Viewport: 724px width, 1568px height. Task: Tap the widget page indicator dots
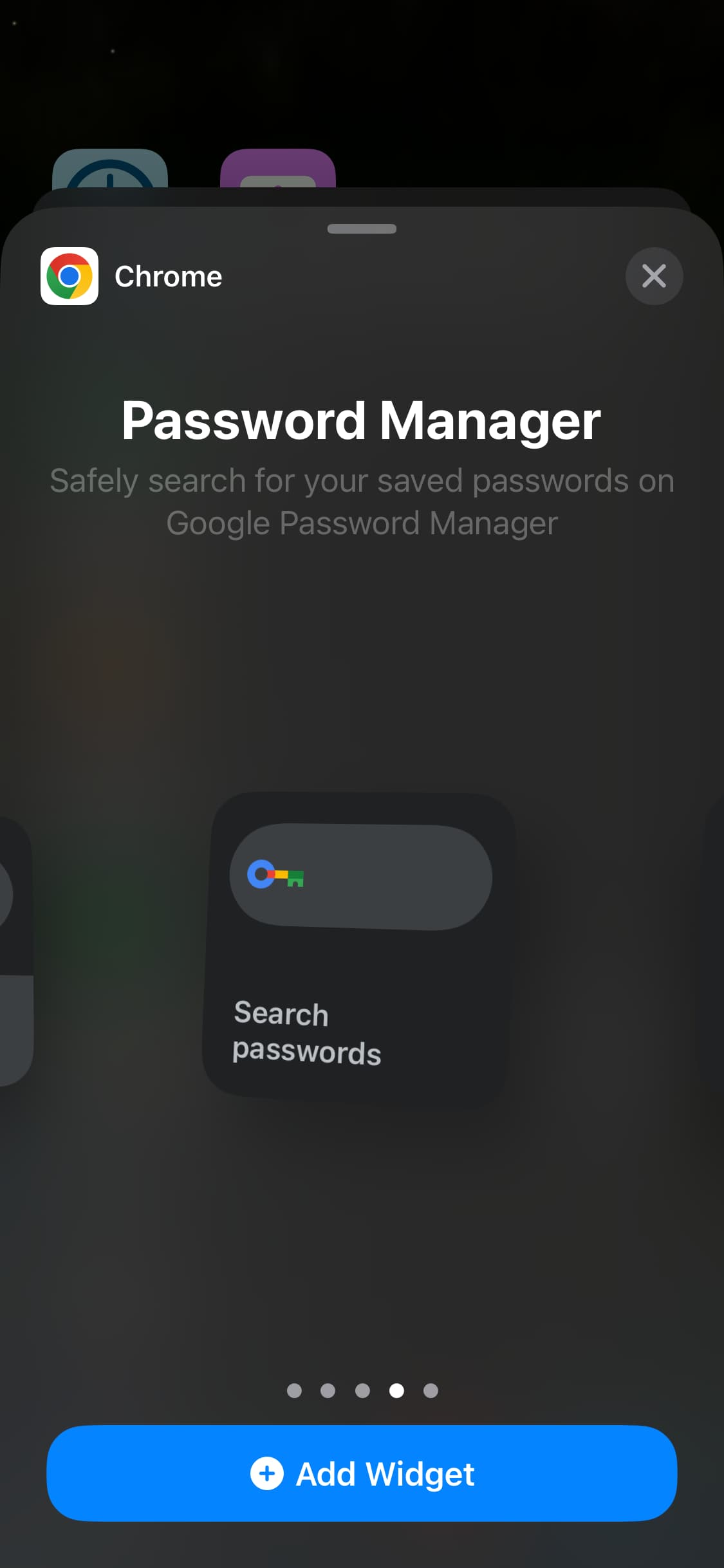click(x=362, y=1391)
